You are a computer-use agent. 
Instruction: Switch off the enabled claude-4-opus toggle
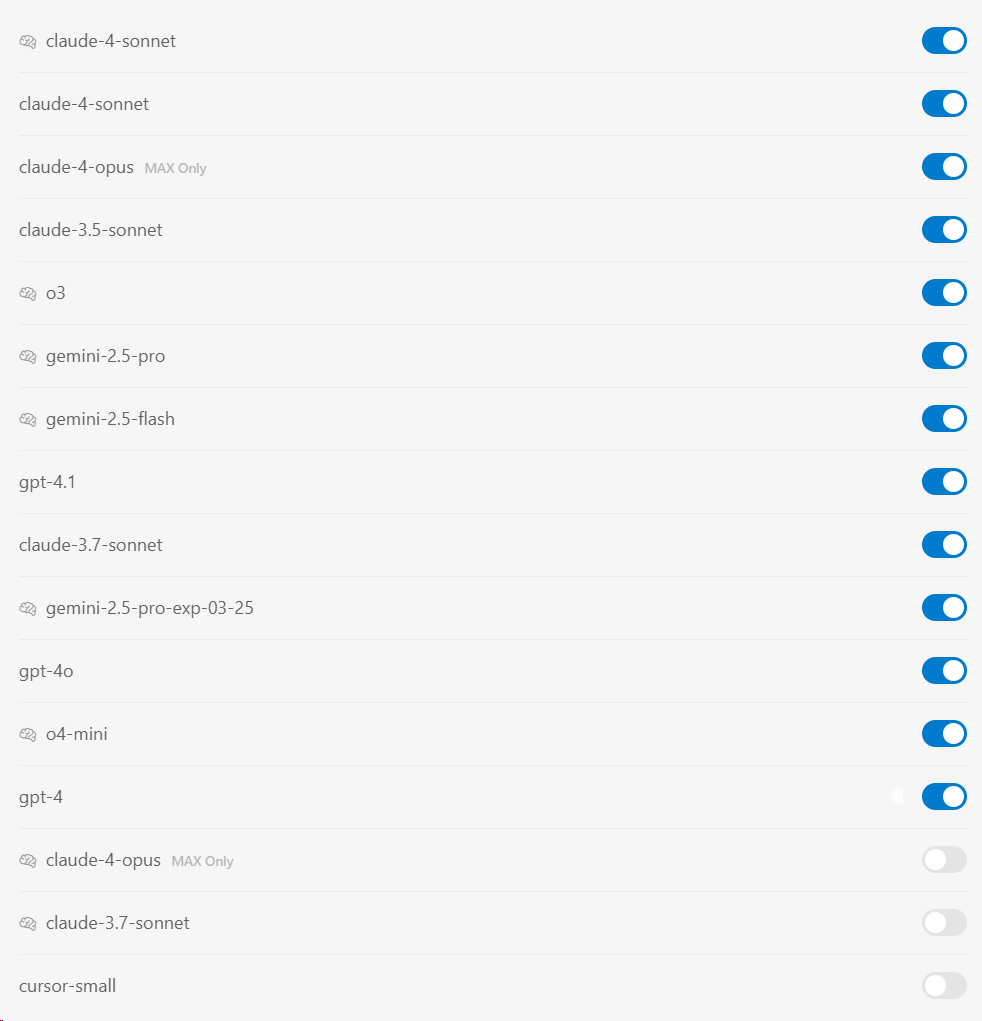pyautogui.click(x=944, y=167)
